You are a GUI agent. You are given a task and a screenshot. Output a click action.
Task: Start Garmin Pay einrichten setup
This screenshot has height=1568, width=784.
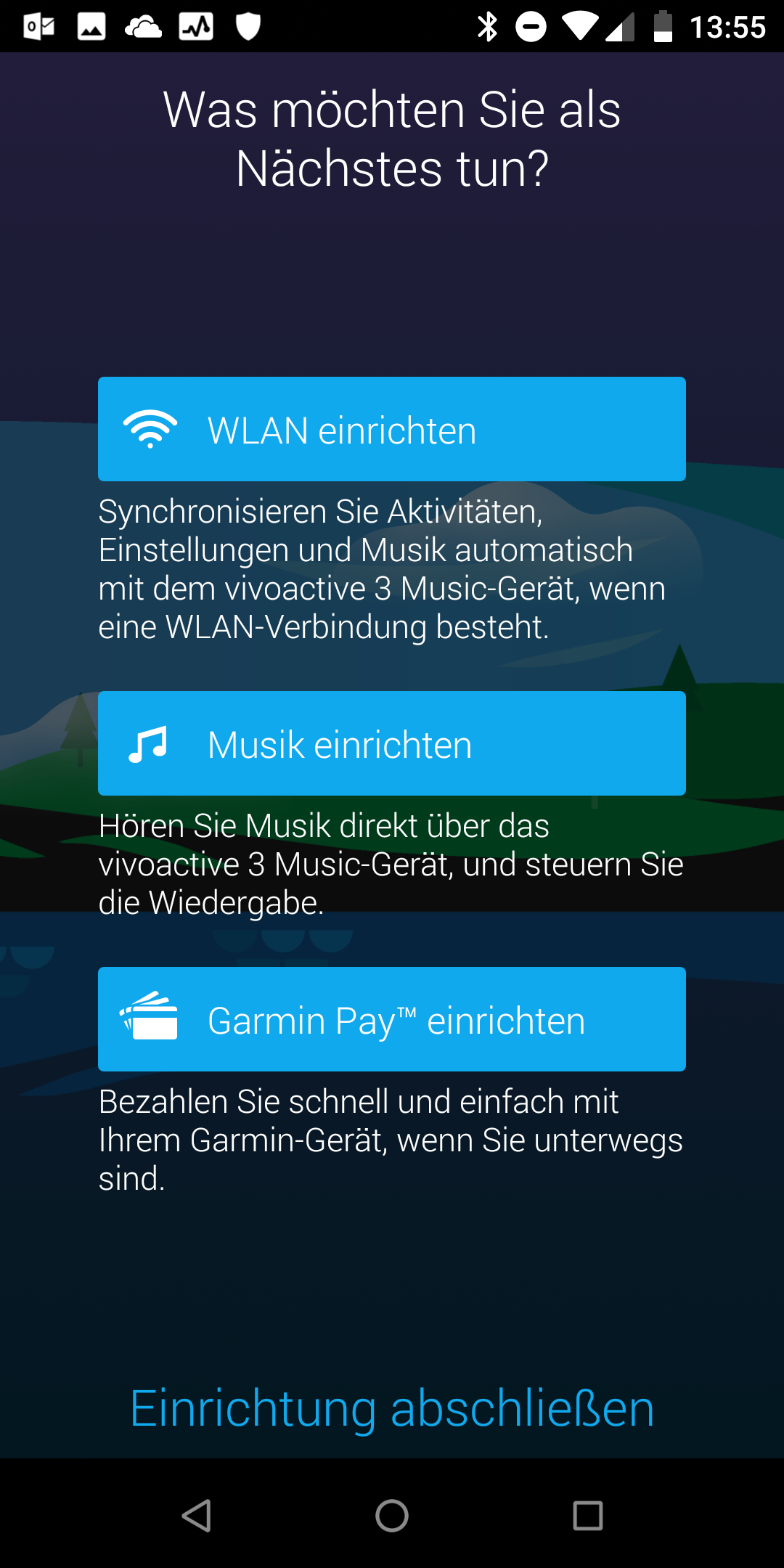[392, 1019]
